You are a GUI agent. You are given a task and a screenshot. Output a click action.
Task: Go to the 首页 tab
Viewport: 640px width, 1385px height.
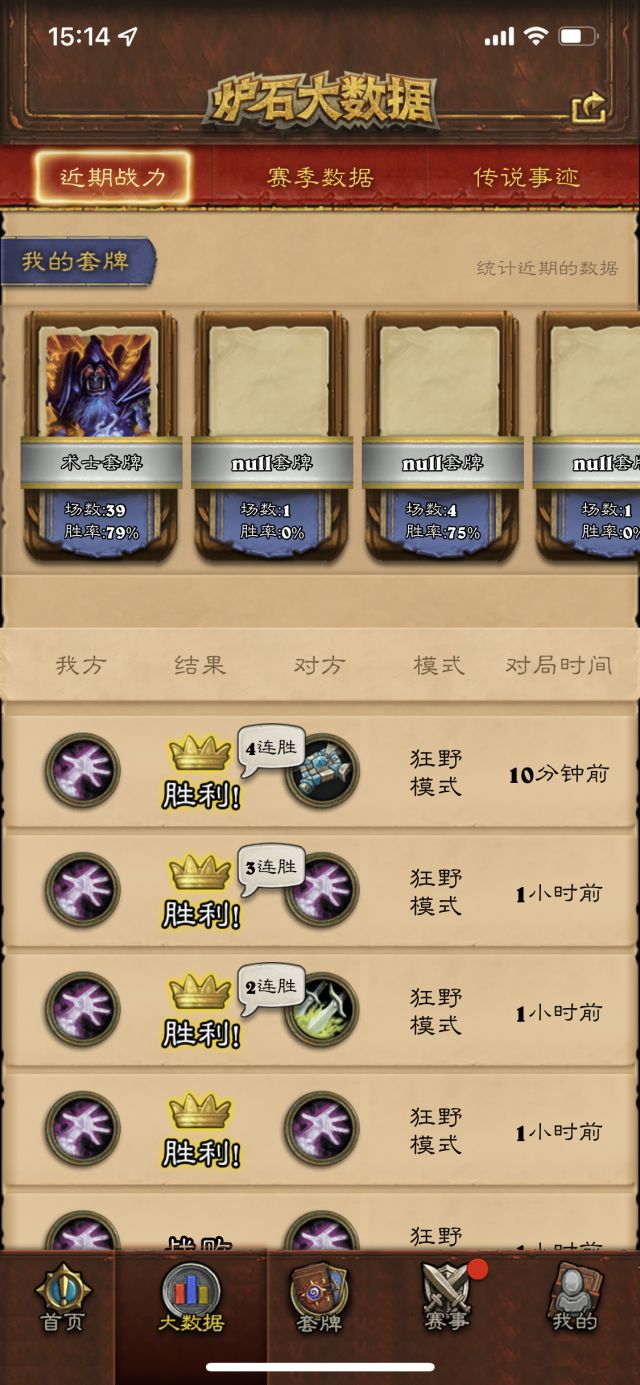point(62,1299)
